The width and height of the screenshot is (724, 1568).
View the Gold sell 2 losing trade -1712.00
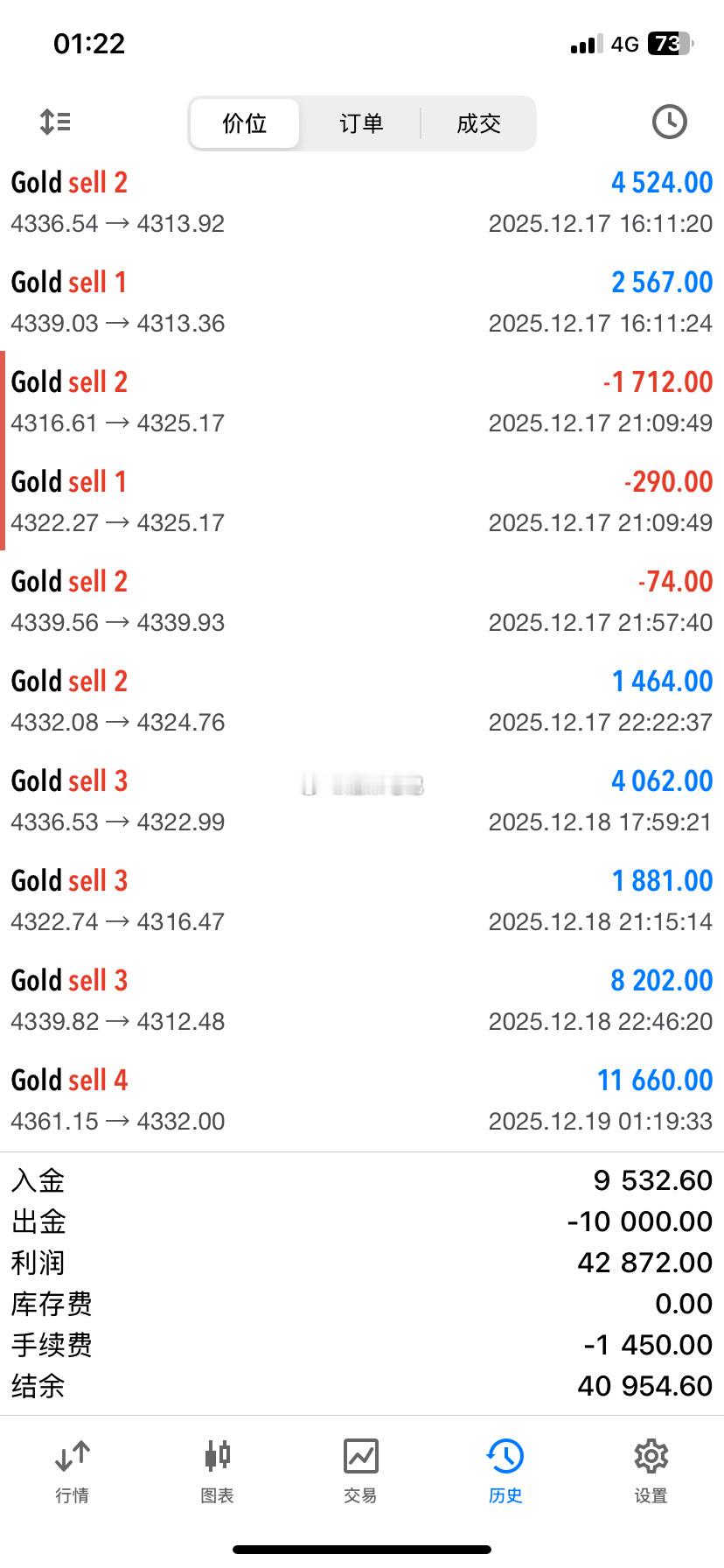(362, 401)
